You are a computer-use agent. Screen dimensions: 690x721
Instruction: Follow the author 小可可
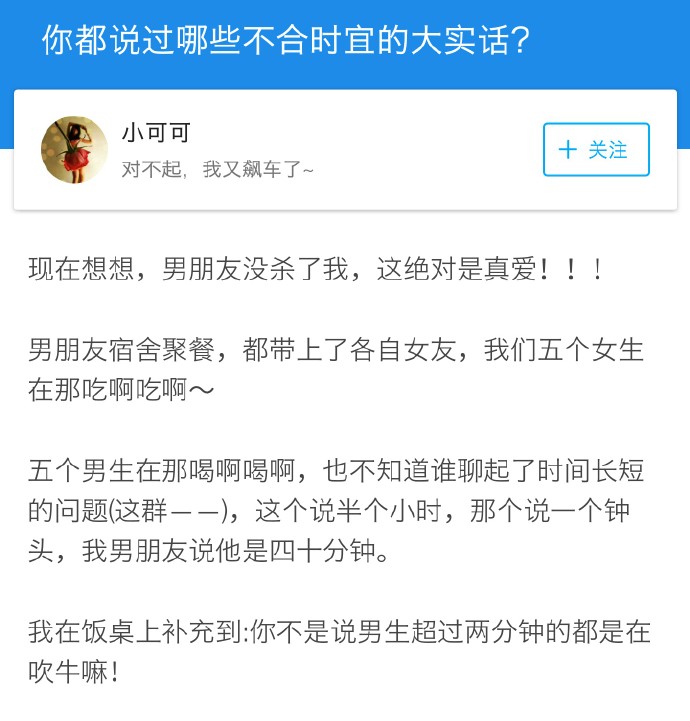pos(596,150)
